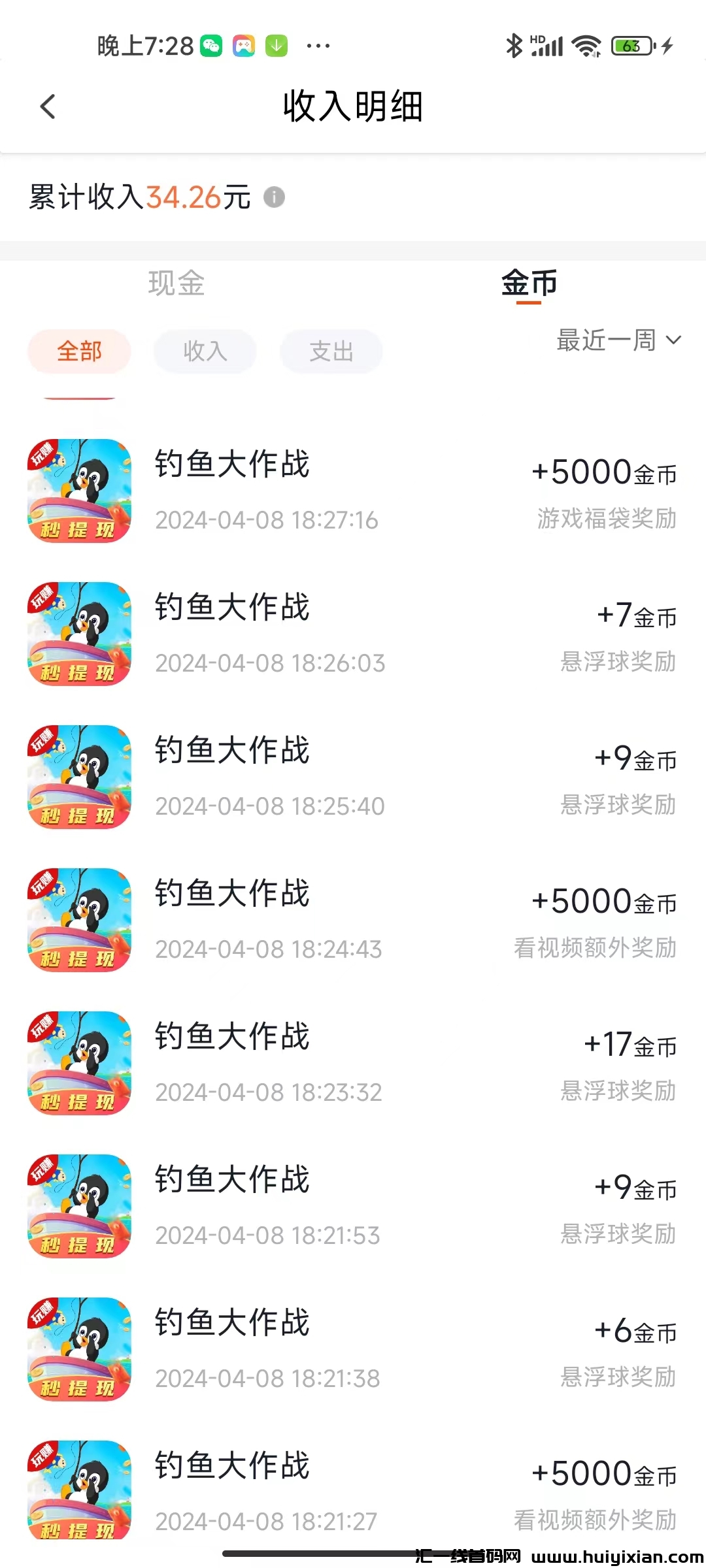Select the 收入 filter chip

[205, 351]
